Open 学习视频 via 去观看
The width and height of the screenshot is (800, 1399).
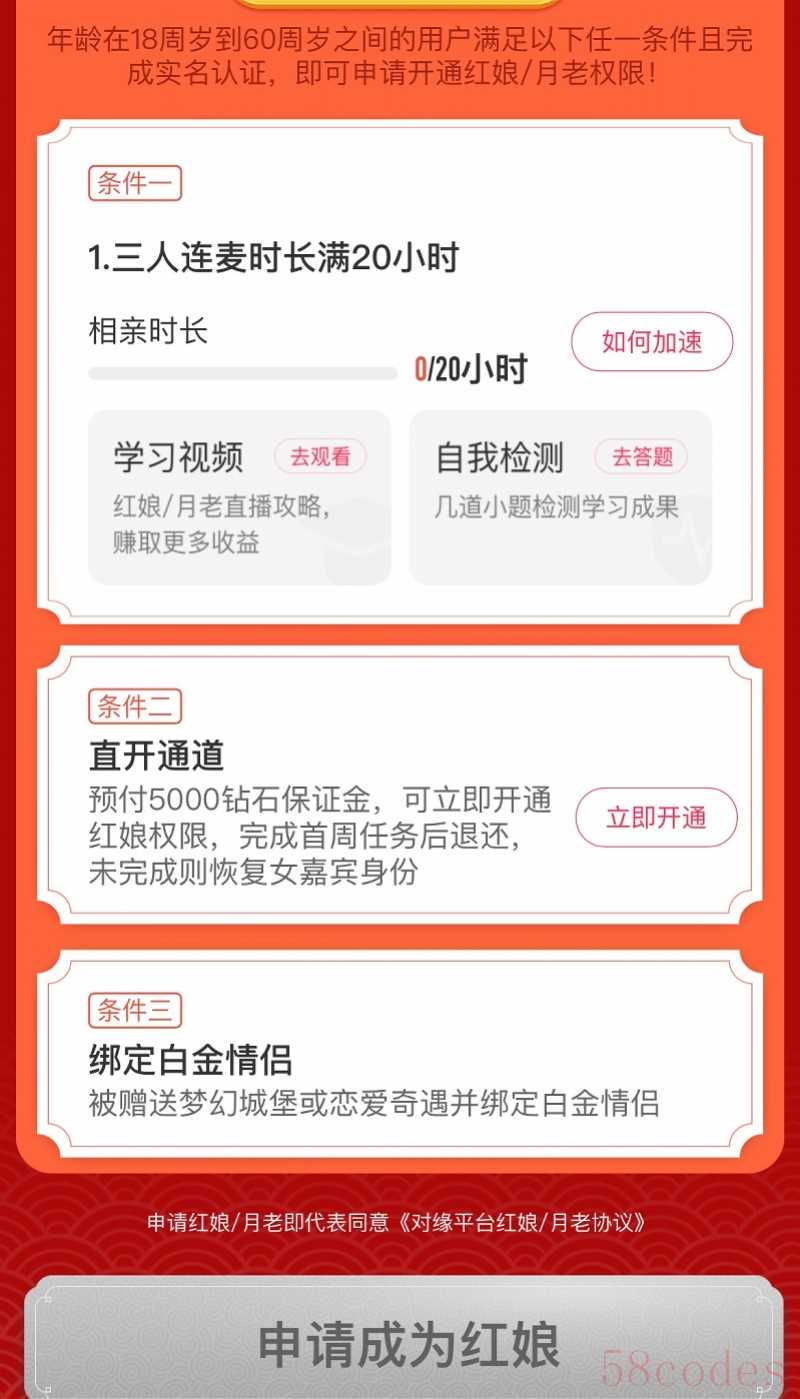320,457
